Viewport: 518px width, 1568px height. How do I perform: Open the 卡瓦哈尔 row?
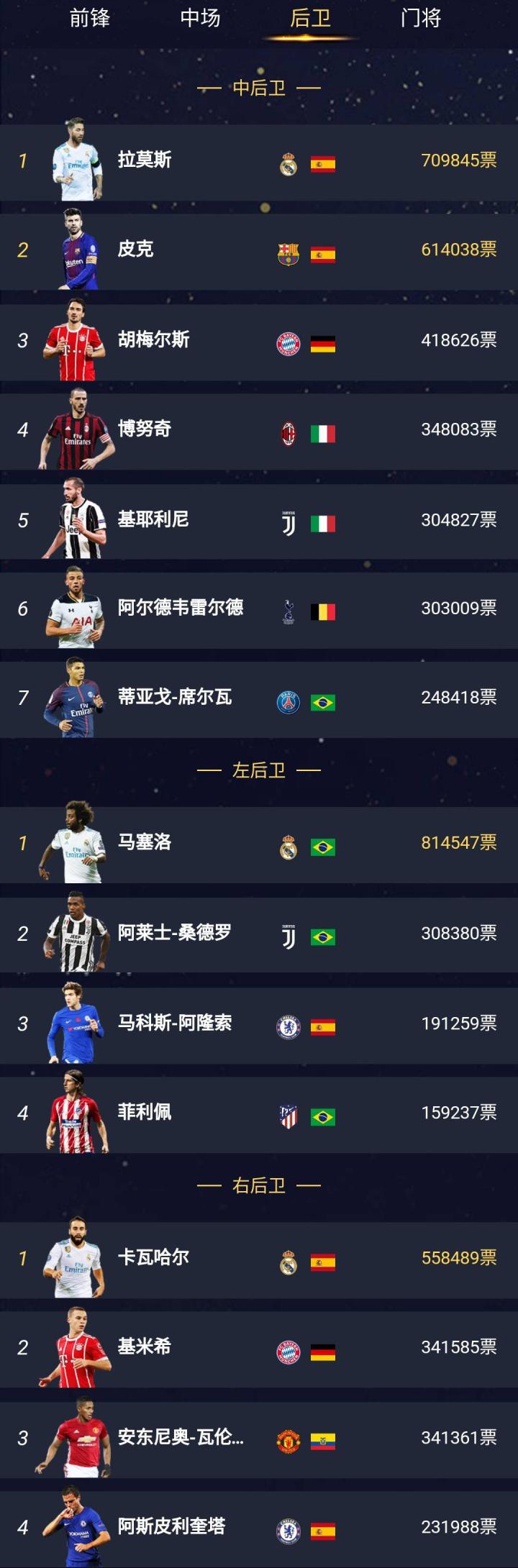click(x=259, y=1259)
